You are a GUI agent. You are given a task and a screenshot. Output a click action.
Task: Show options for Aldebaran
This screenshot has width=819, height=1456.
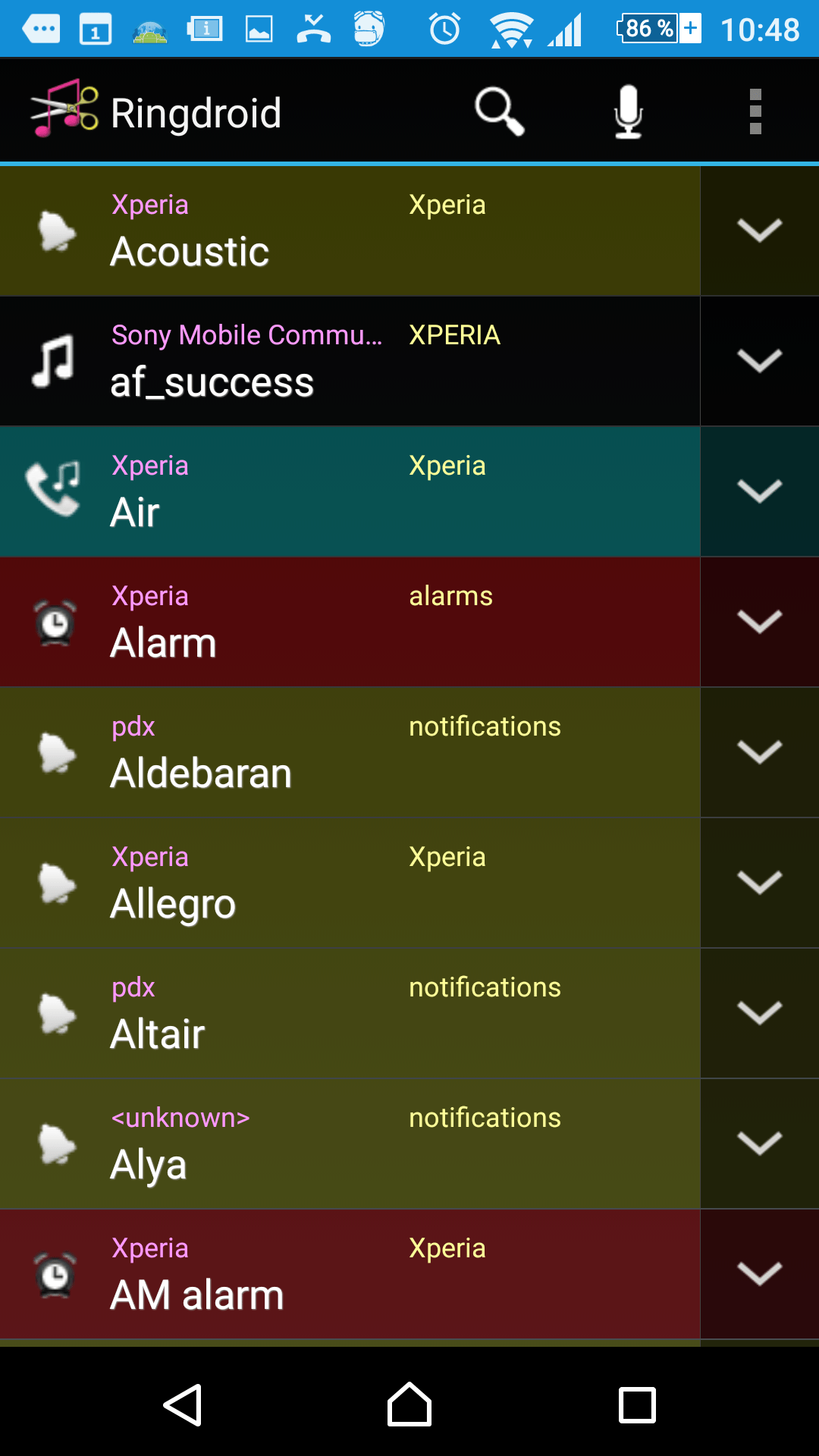click(760, 752)
